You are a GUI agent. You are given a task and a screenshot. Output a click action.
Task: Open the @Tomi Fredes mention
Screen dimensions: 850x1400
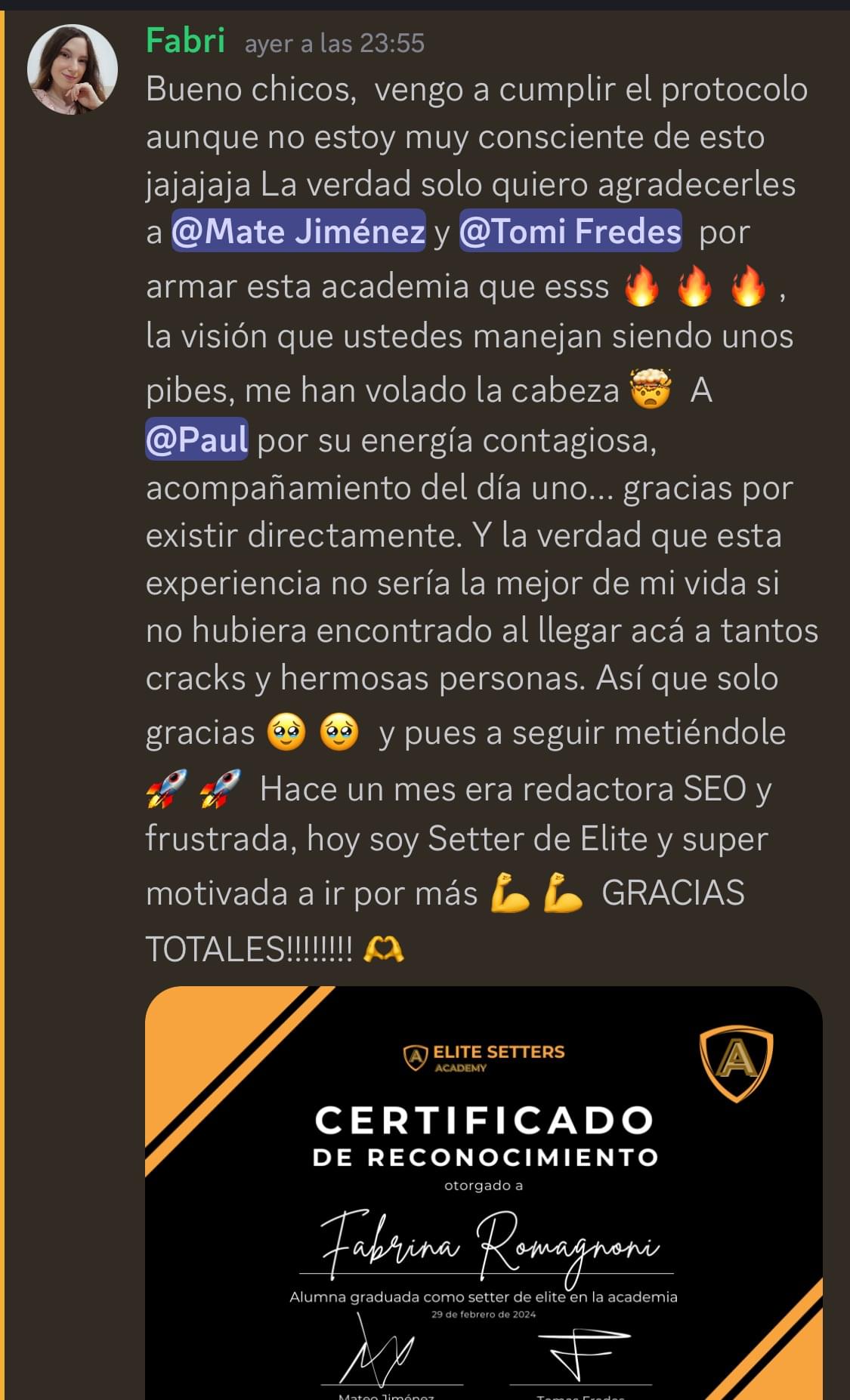570,231
